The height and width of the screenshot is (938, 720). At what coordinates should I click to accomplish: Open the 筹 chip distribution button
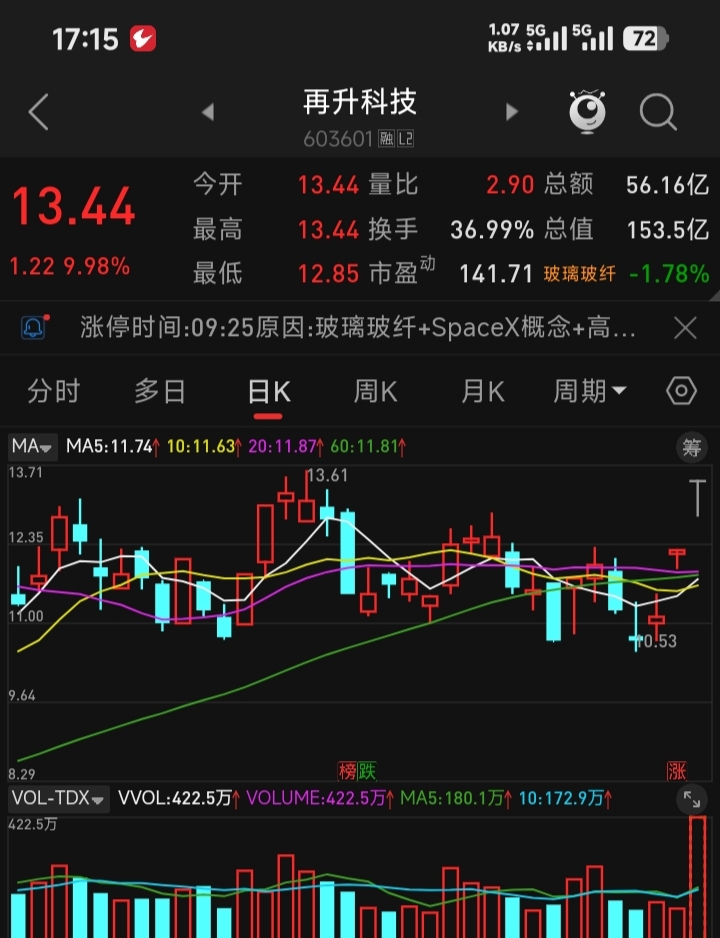pos(692,447)
